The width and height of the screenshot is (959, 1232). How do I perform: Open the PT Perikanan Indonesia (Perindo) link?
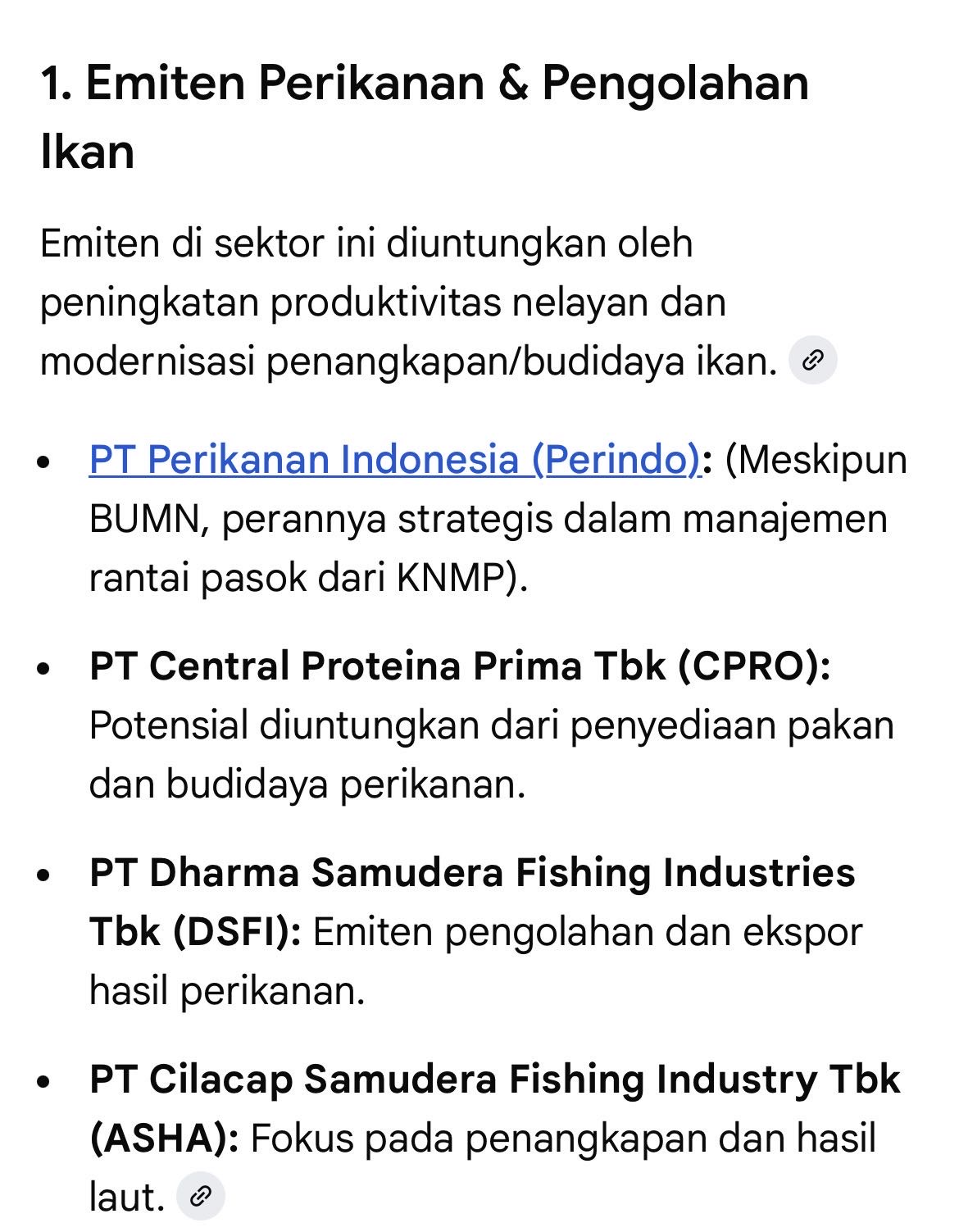(x=394, y=459)
